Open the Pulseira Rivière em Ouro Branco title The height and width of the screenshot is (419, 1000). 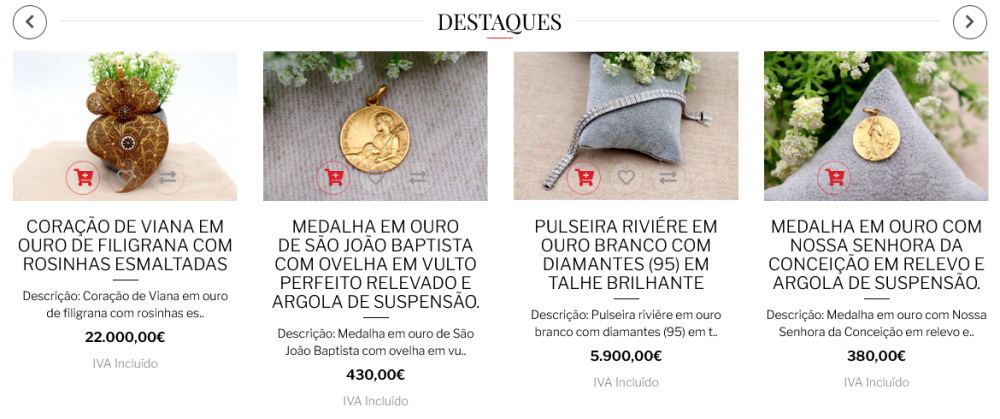[x=626, y=255]
